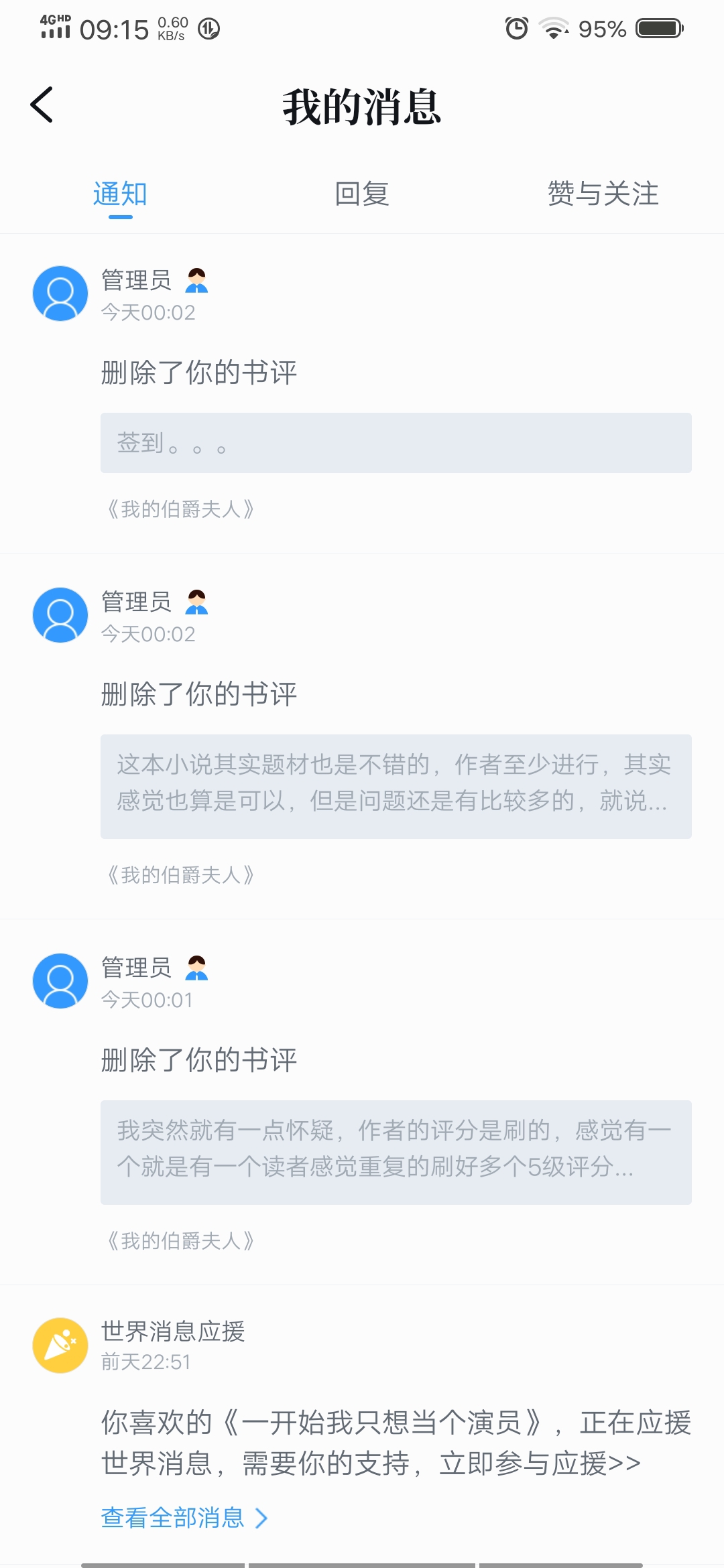The width and height of the screenshot is (724, 1568).
Task: Switch to the 赞与关注 tab
Action: coord(603,194)
